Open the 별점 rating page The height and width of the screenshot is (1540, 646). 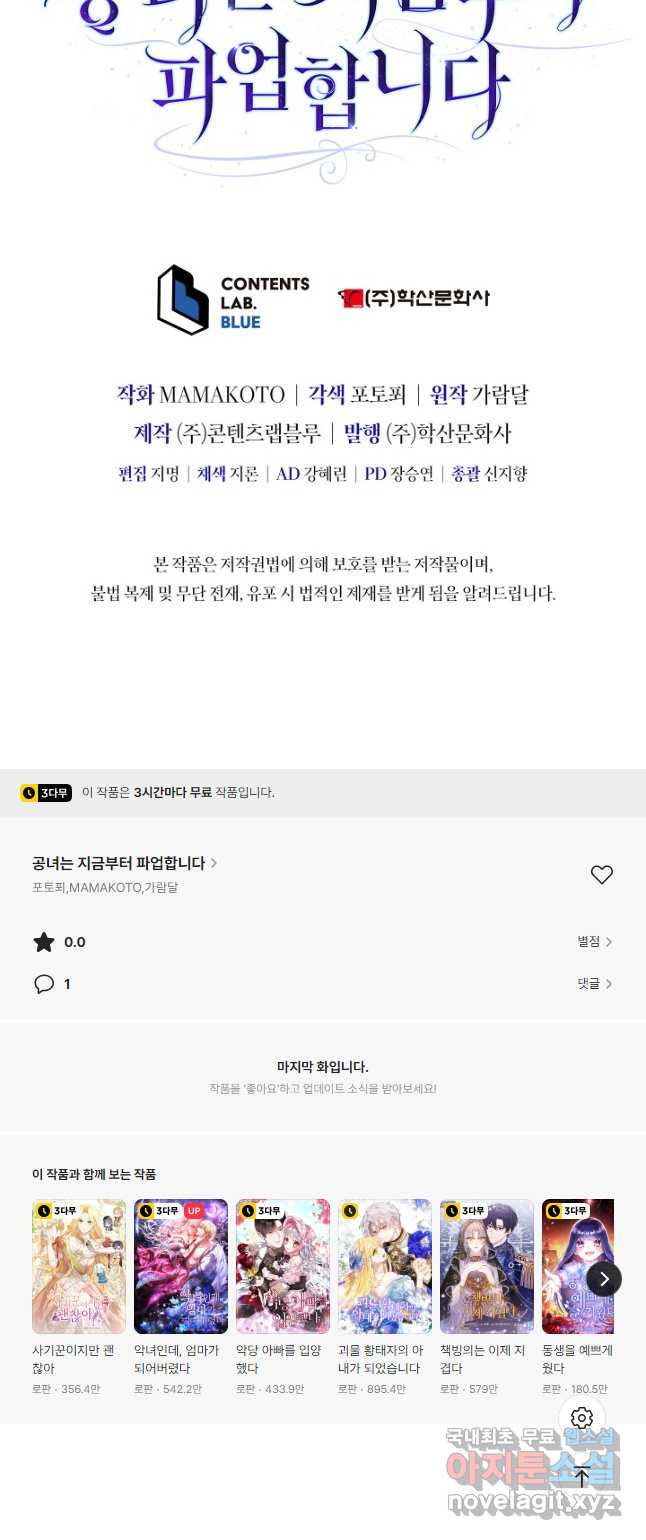[x=594, y=942]
